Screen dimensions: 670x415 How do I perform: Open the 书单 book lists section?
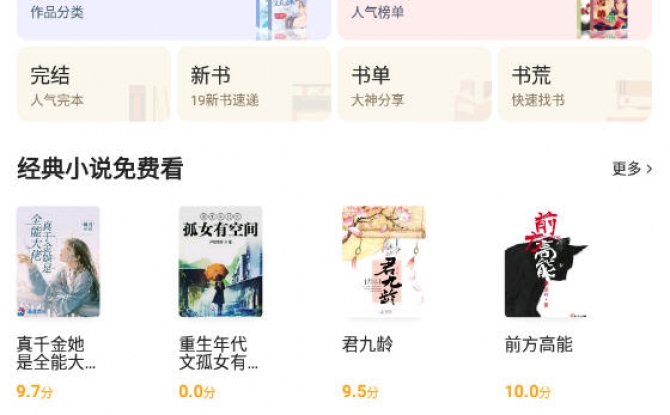point(413,85)
